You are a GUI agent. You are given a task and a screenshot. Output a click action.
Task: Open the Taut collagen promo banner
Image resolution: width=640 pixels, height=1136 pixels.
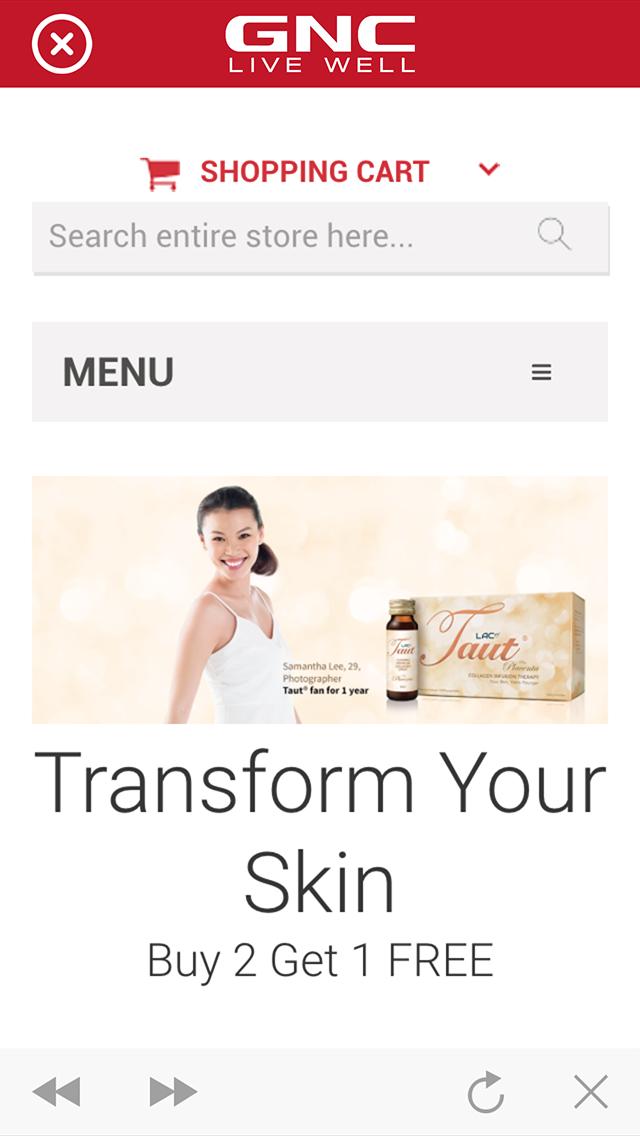(320, 599)
